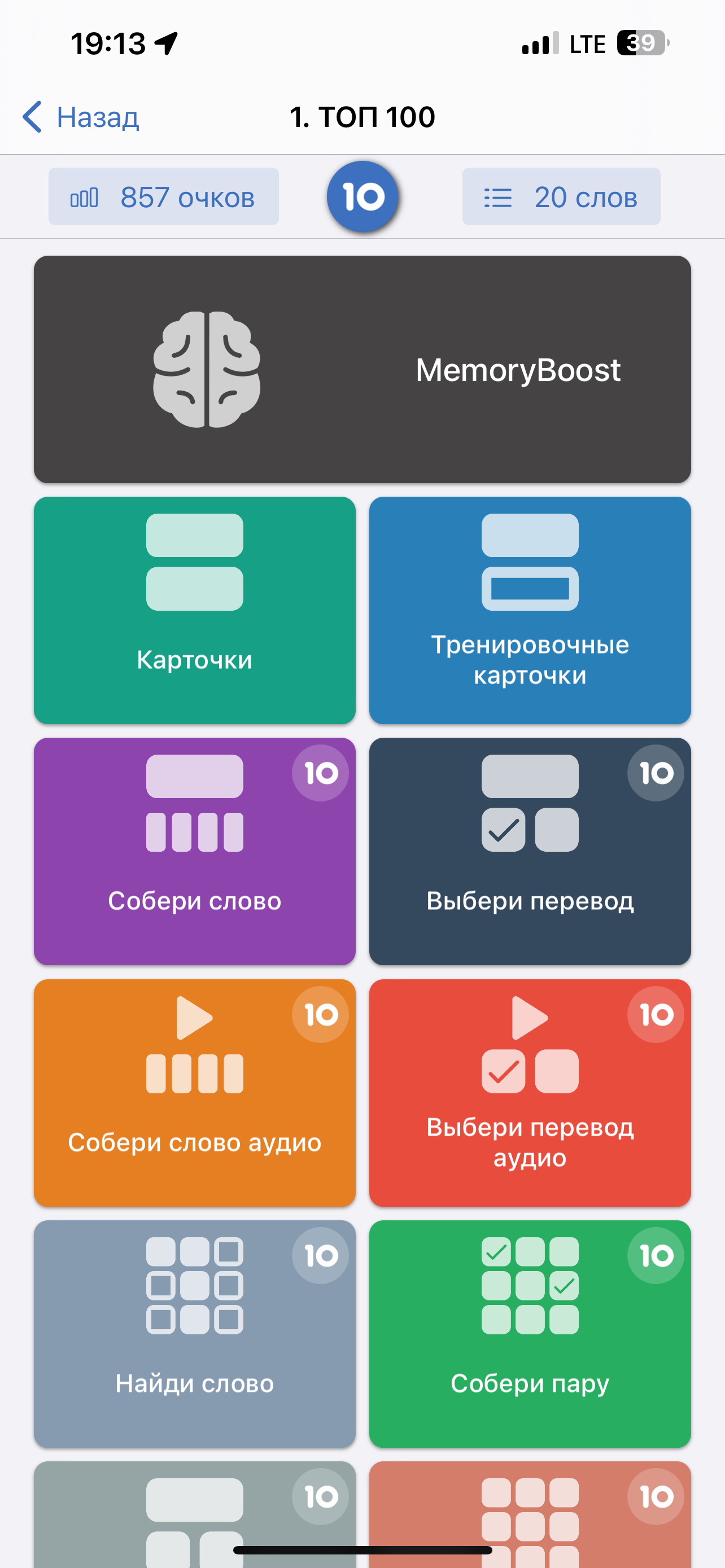725x1568 pixels.
Task: Open the Выбери перевод exercise
Action: 530,851
